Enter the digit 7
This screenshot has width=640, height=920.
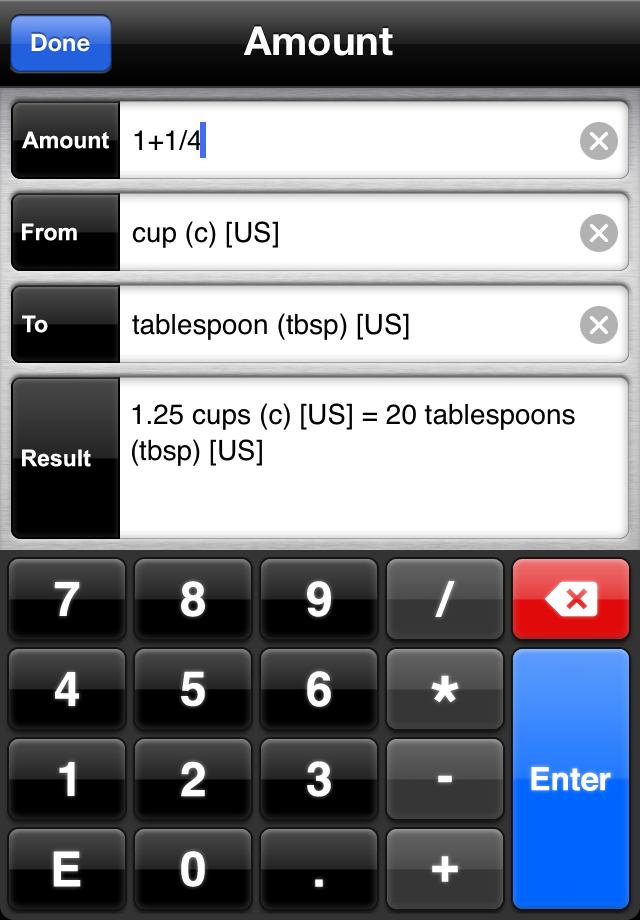tap(67, 599)
